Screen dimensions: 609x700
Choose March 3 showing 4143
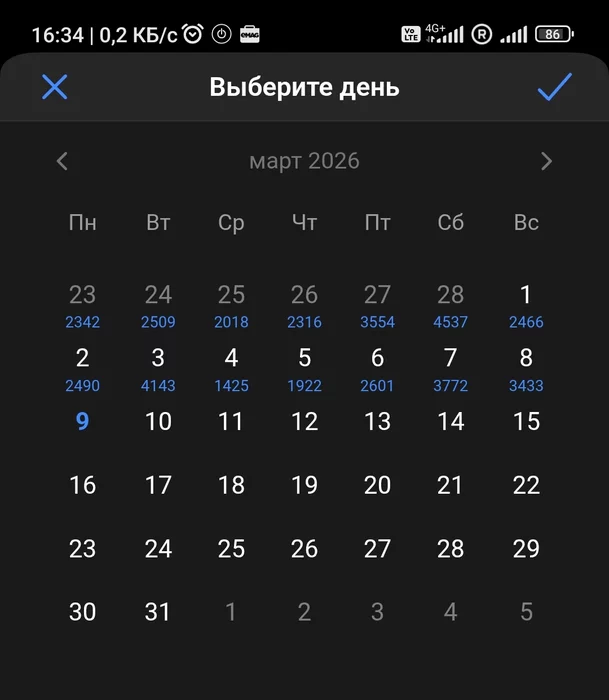point(158,367)
